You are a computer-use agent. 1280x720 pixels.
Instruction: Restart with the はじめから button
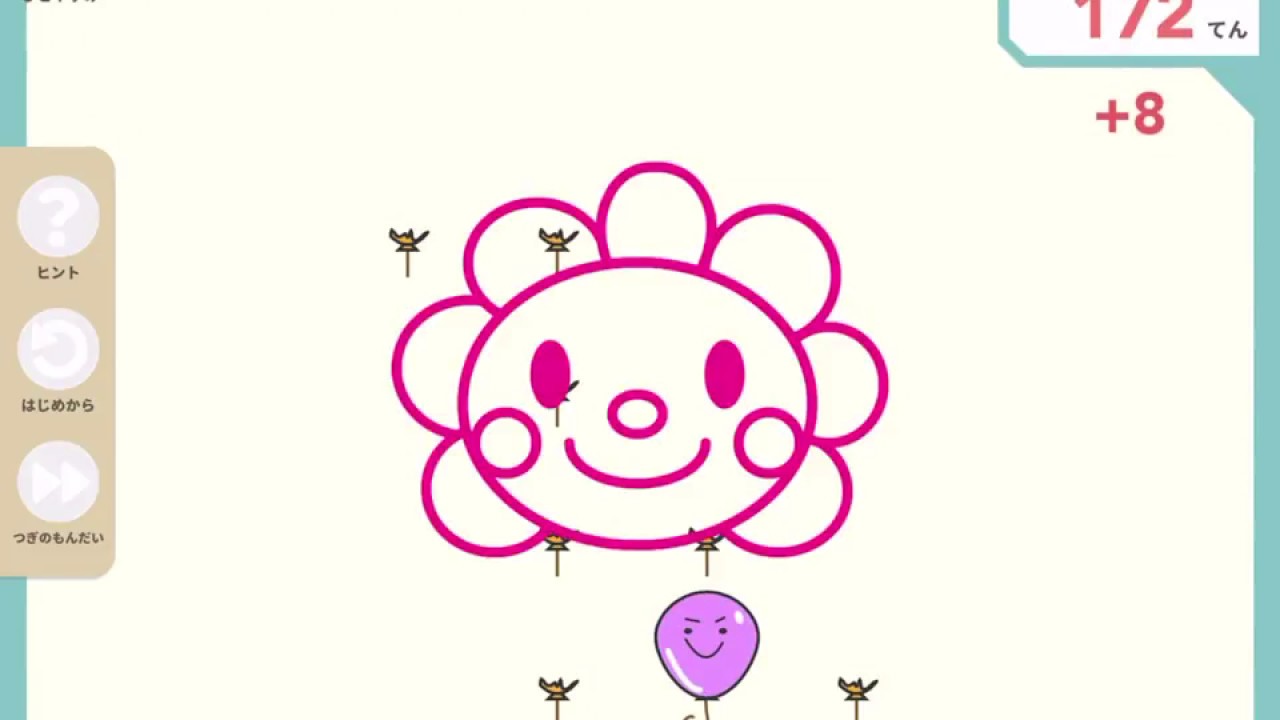point(58,350)
